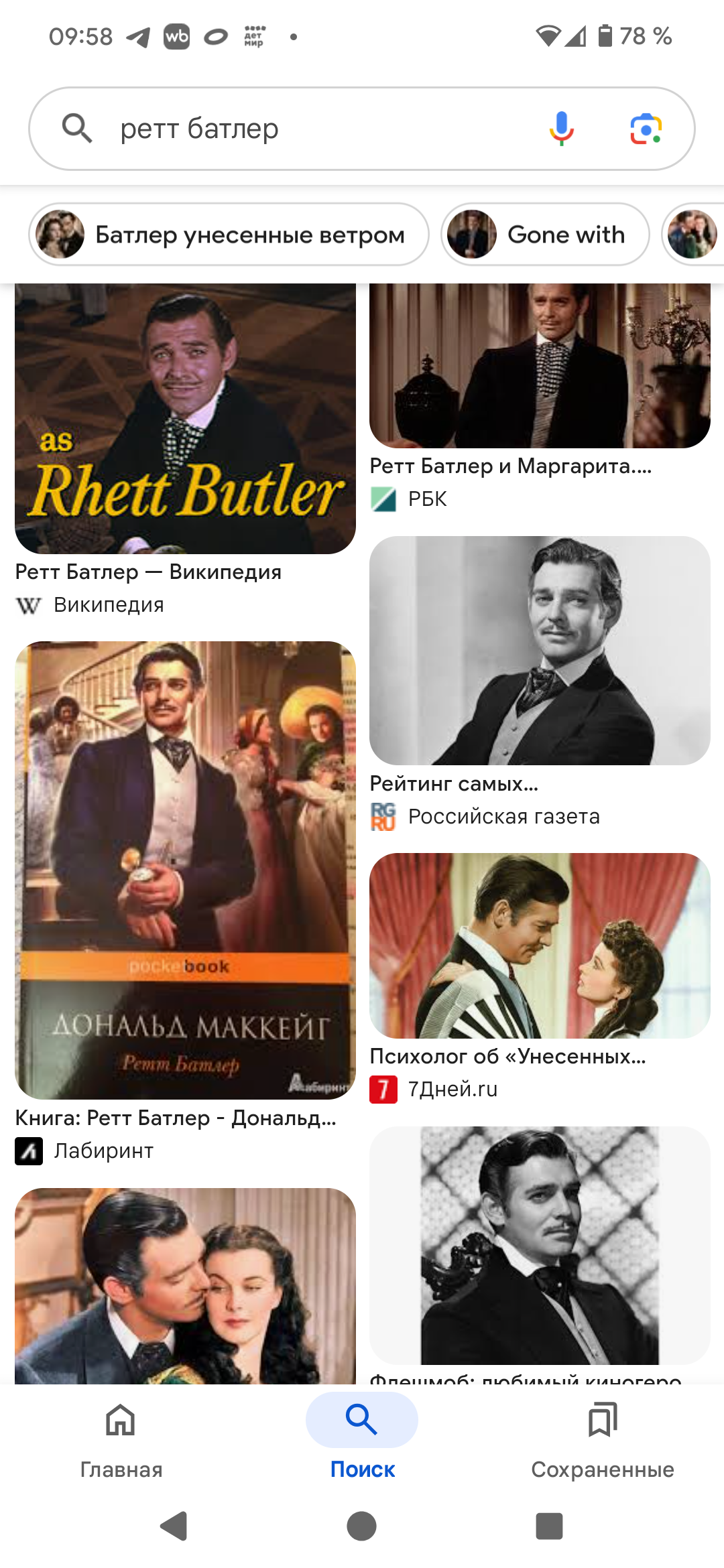Open recent apps with the square button
Screen dimensions: 724x1568
[x=549, y=1526]
